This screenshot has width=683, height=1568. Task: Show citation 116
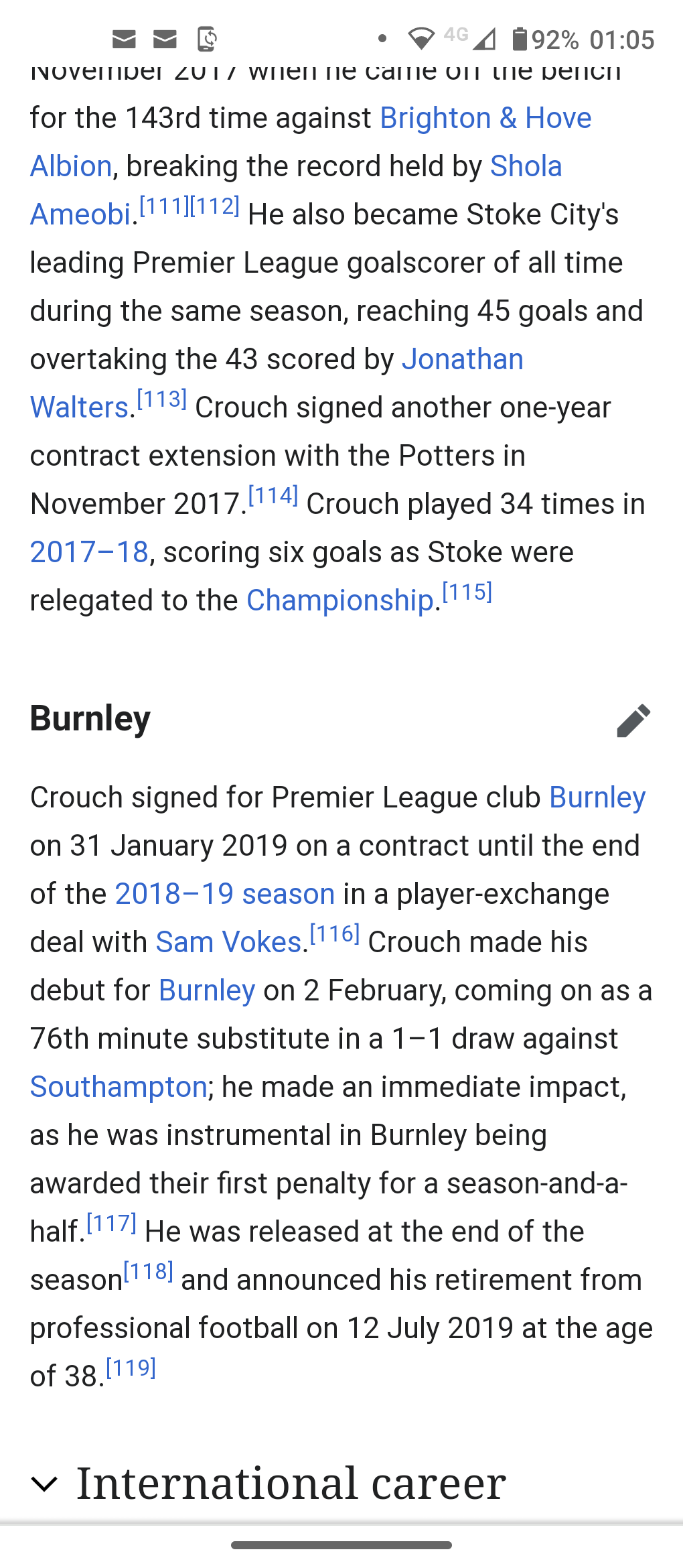pos(334,935)
